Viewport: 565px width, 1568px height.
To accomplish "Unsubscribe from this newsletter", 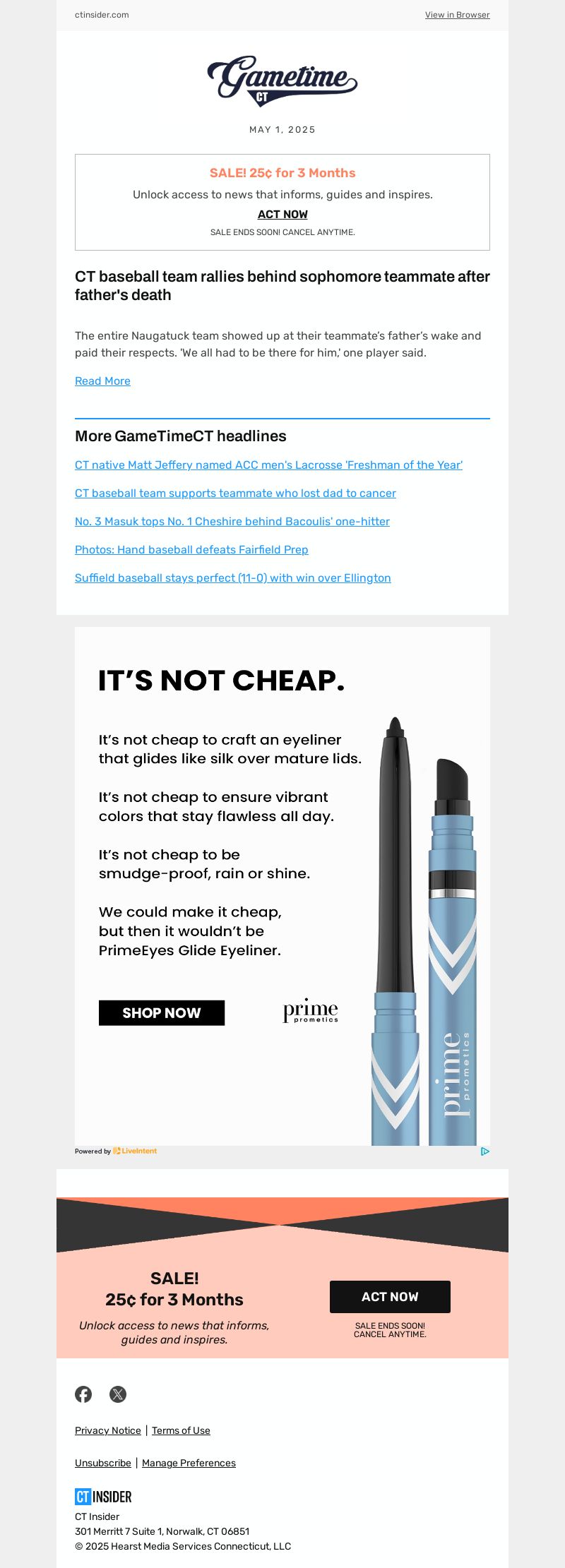I will 103,1463.
